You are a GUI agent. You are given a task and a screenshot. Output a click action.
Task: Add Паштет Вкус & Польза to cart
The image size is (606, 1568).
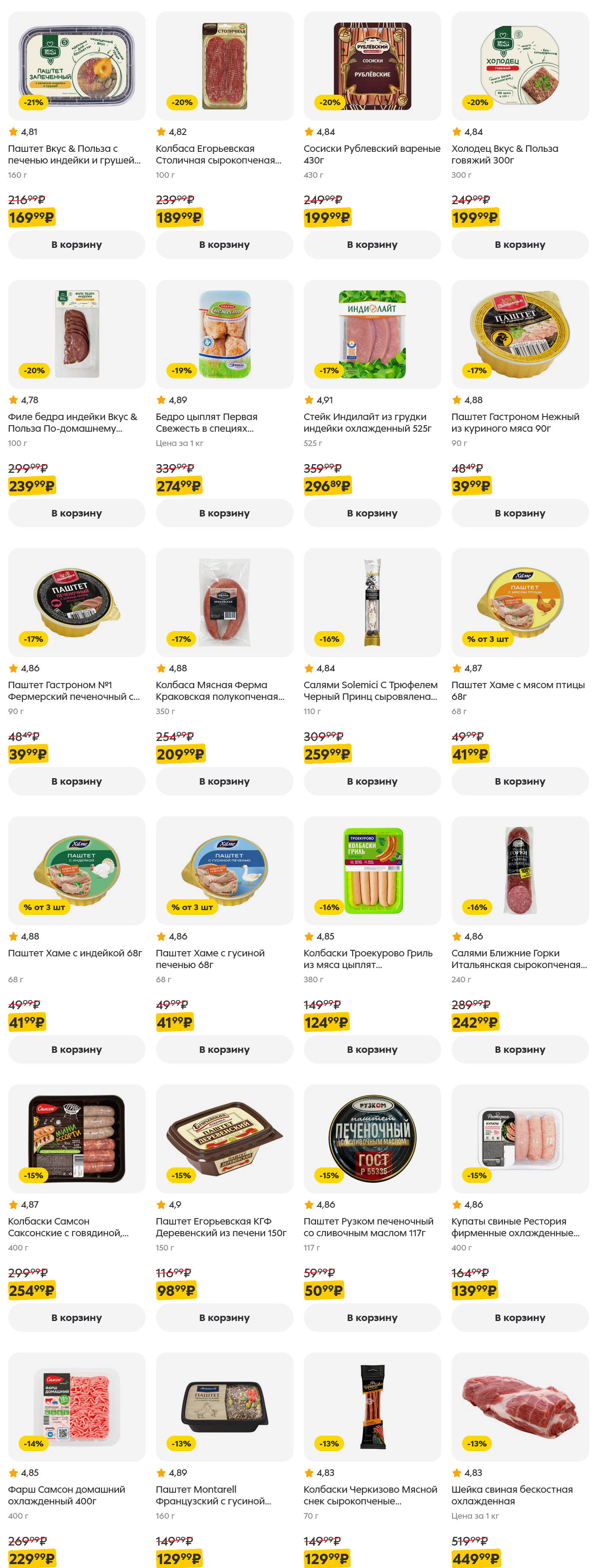(77, 245)
